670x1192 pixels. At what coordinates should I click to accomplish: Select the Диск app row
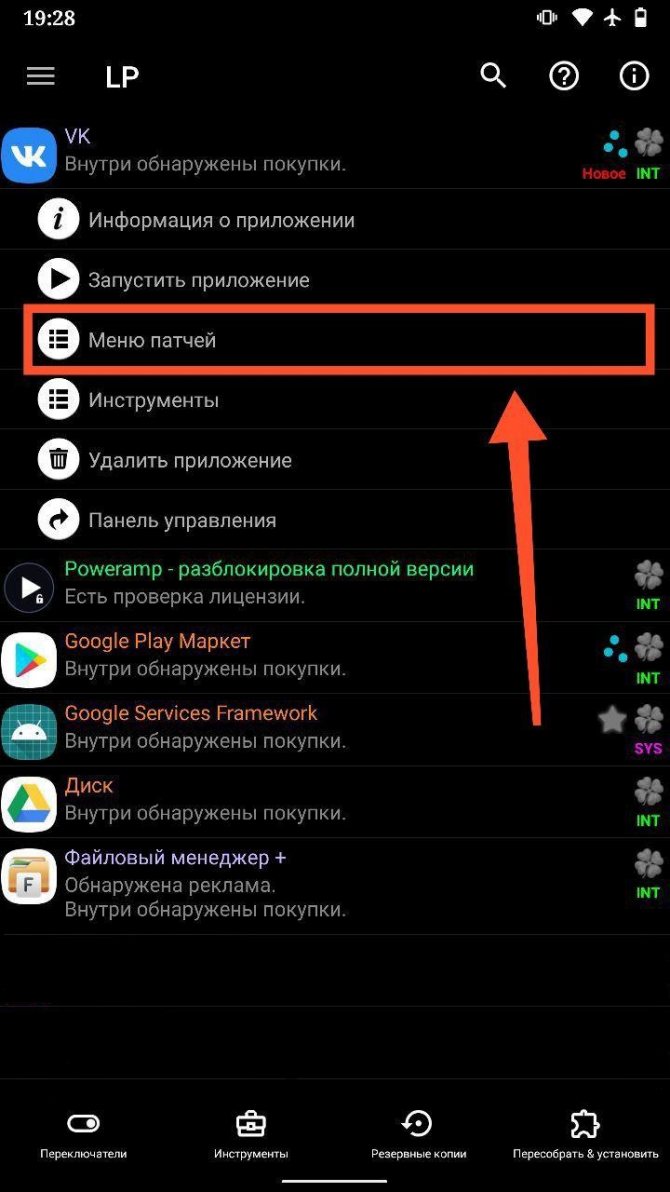tap(205, 798)
